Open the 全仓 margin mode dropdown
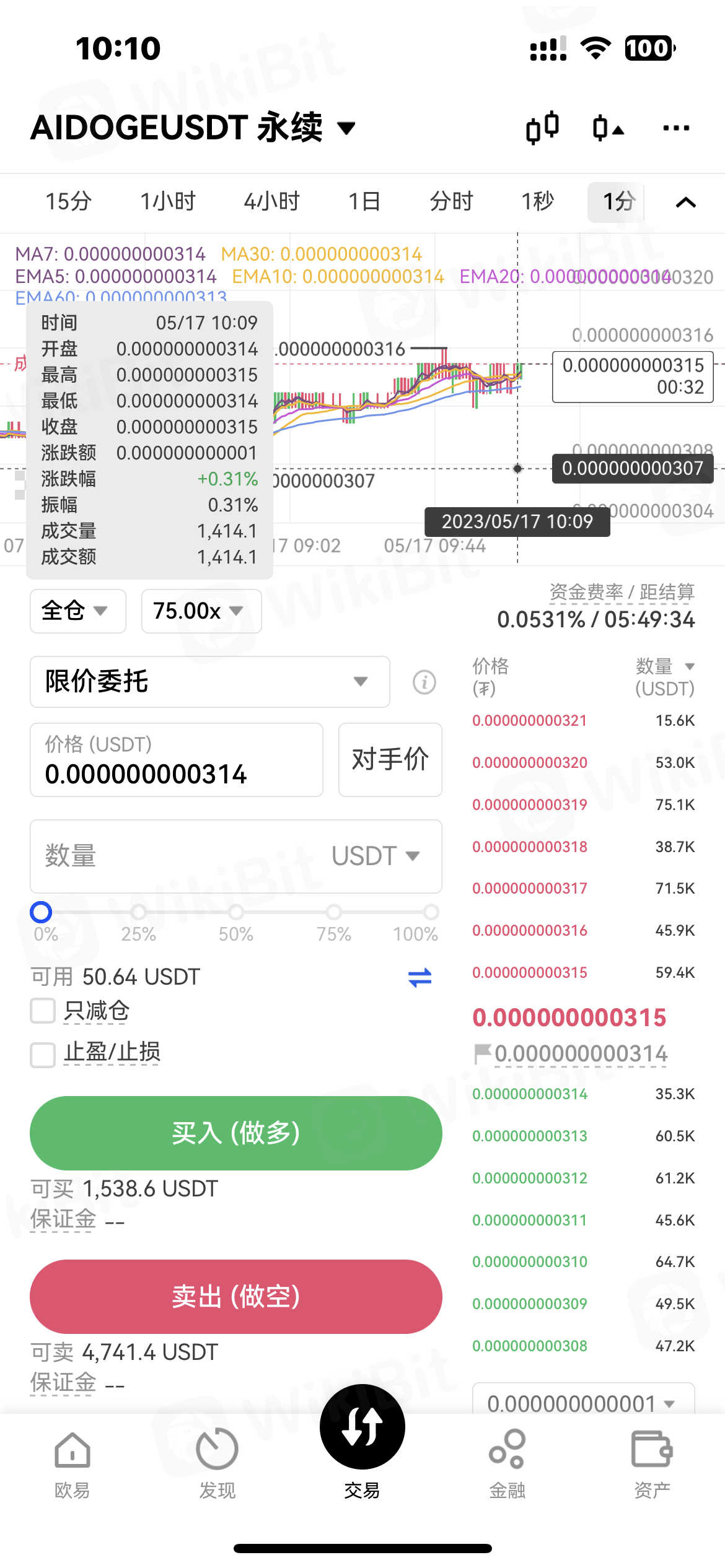The width and height of the screenshot is (725, 1568). coord(77,611)
